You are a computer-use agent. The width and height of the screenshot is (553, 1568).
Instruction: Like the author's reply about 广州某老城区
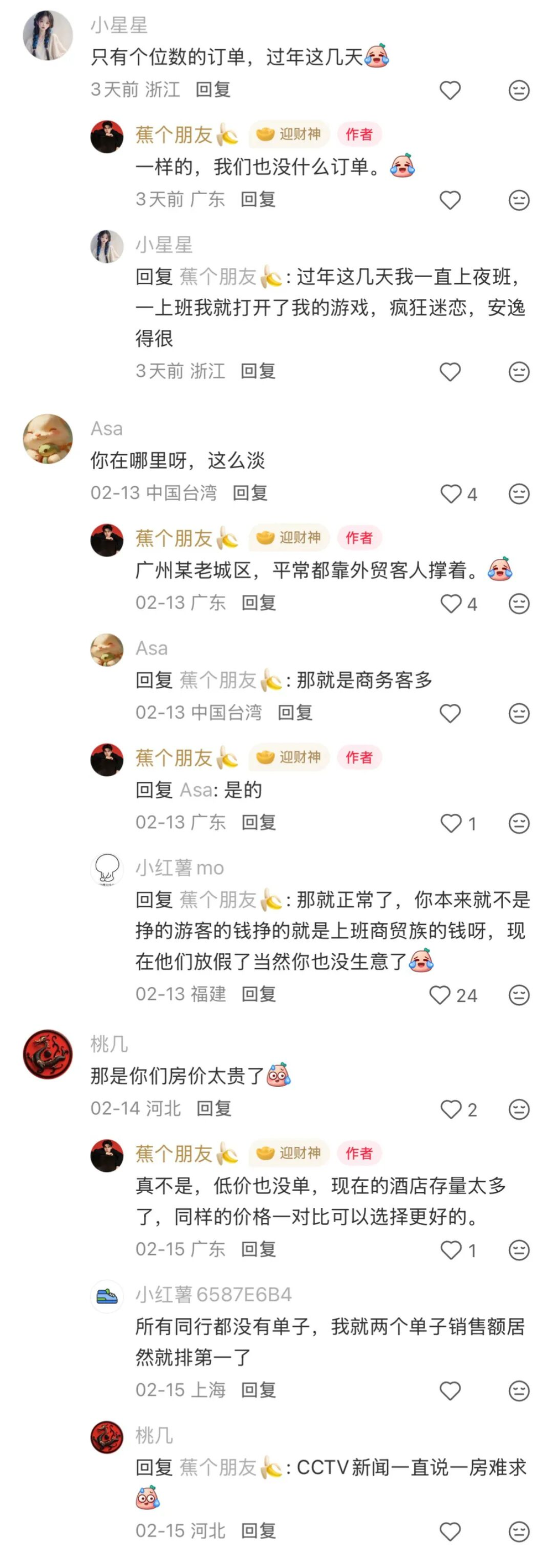pos(451,604)
